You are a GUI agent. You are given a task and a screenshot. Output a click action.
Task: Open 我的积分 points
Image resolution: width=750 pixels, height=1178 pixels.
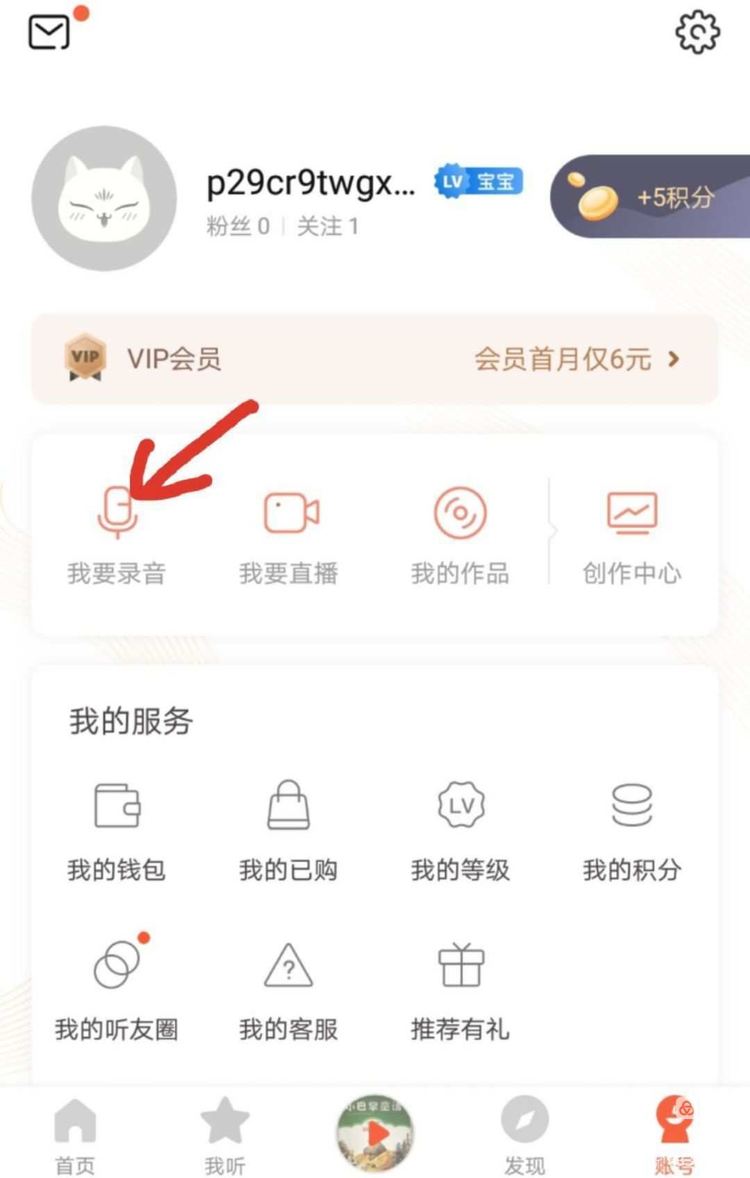(632, 828)
